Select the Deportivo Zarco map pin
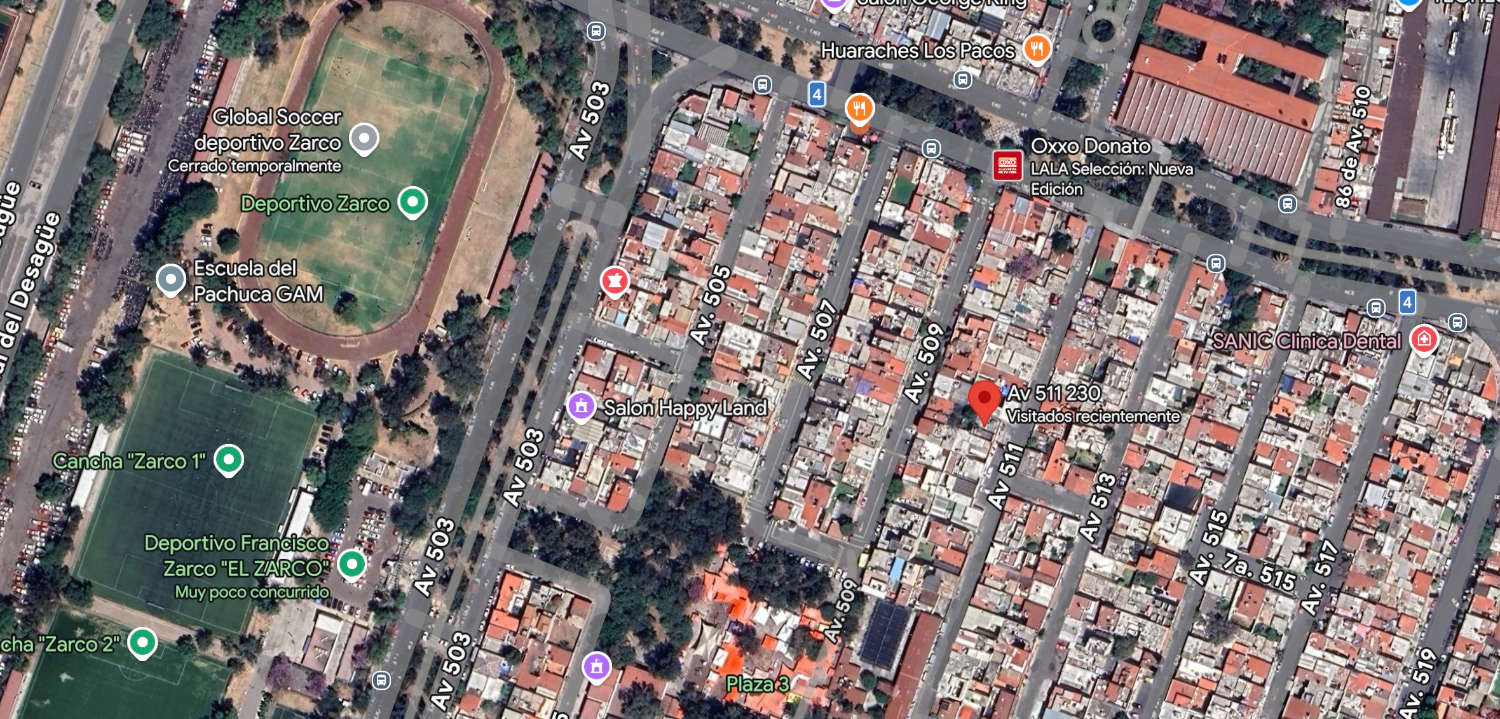 412,203
